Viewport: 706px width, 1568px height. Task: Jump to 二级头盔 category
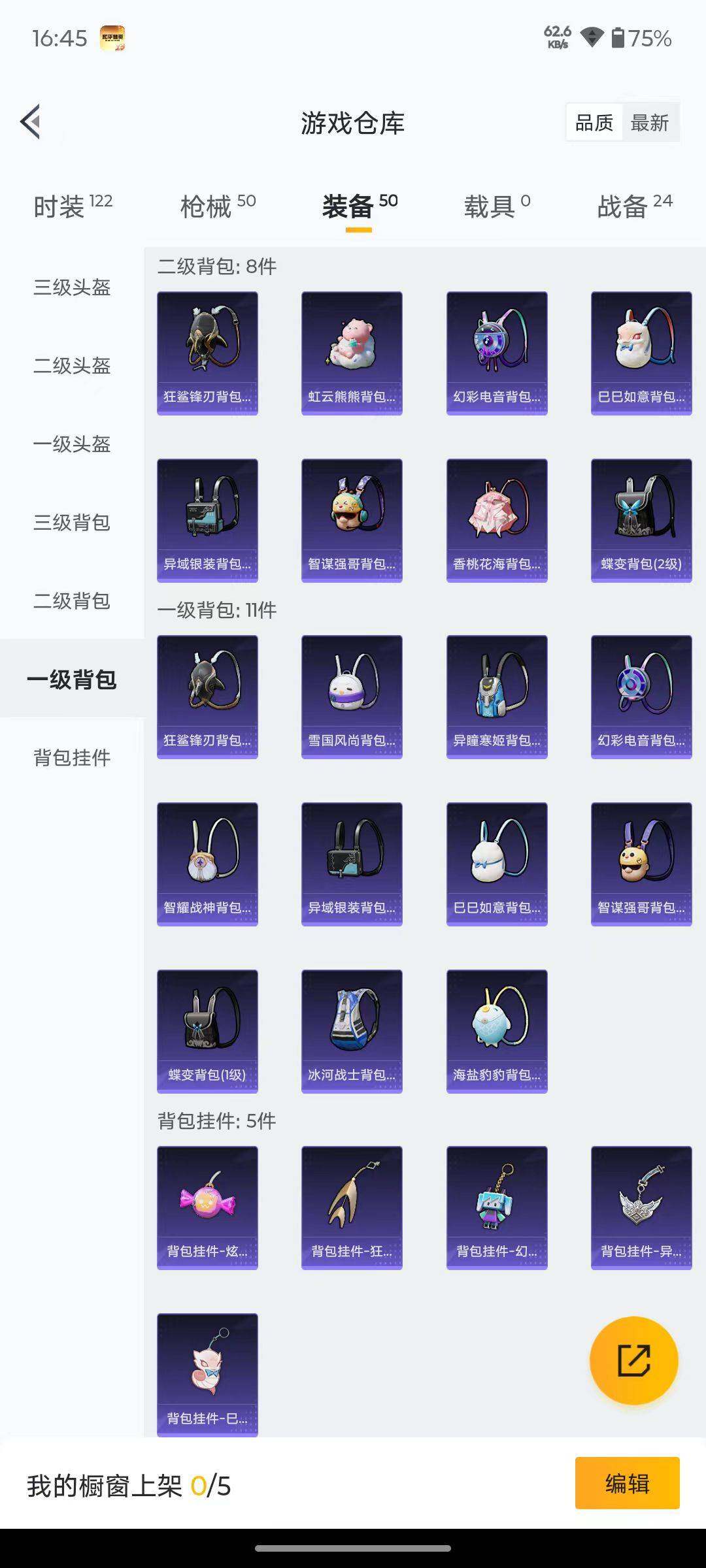coord(72,366)
